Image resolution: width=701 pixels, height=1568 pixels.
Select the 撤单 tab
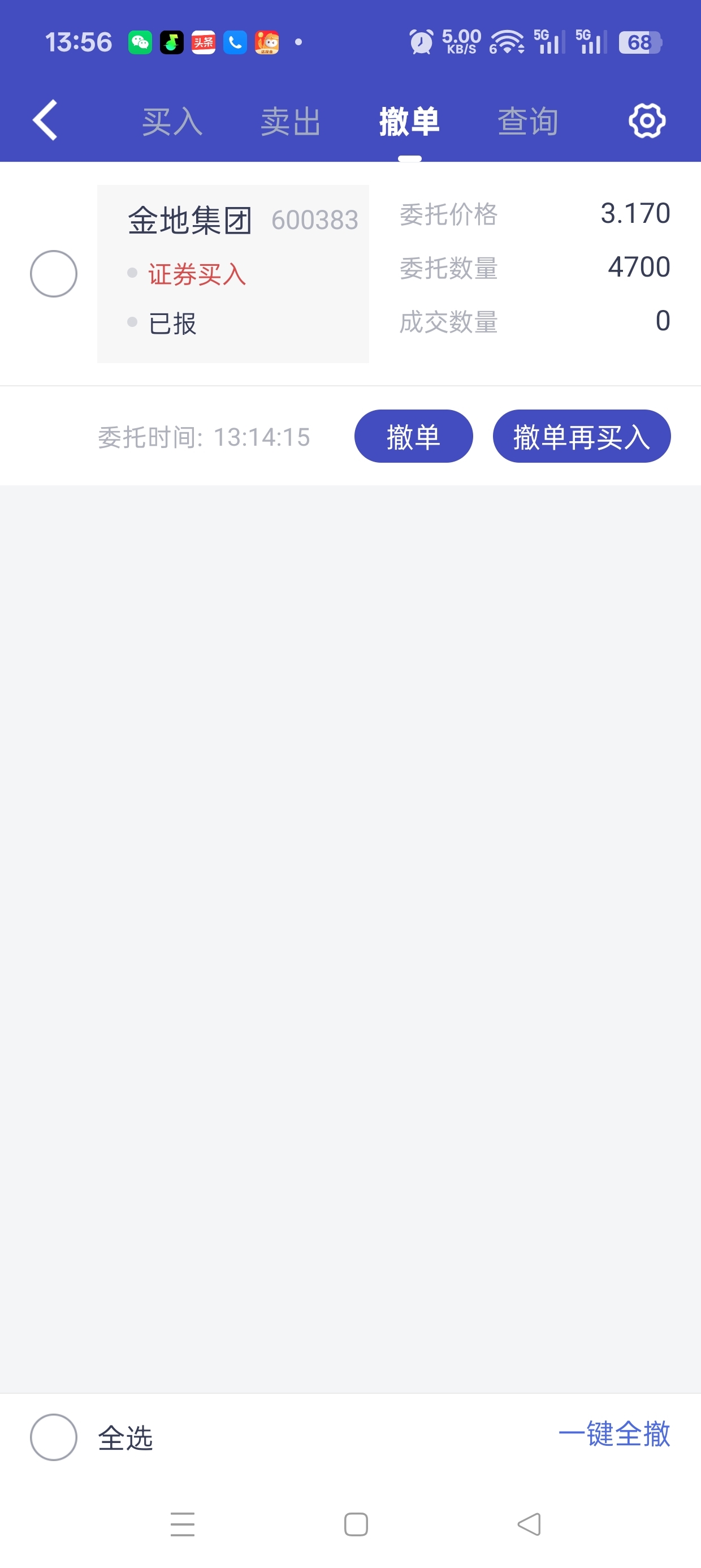[409, 121]
